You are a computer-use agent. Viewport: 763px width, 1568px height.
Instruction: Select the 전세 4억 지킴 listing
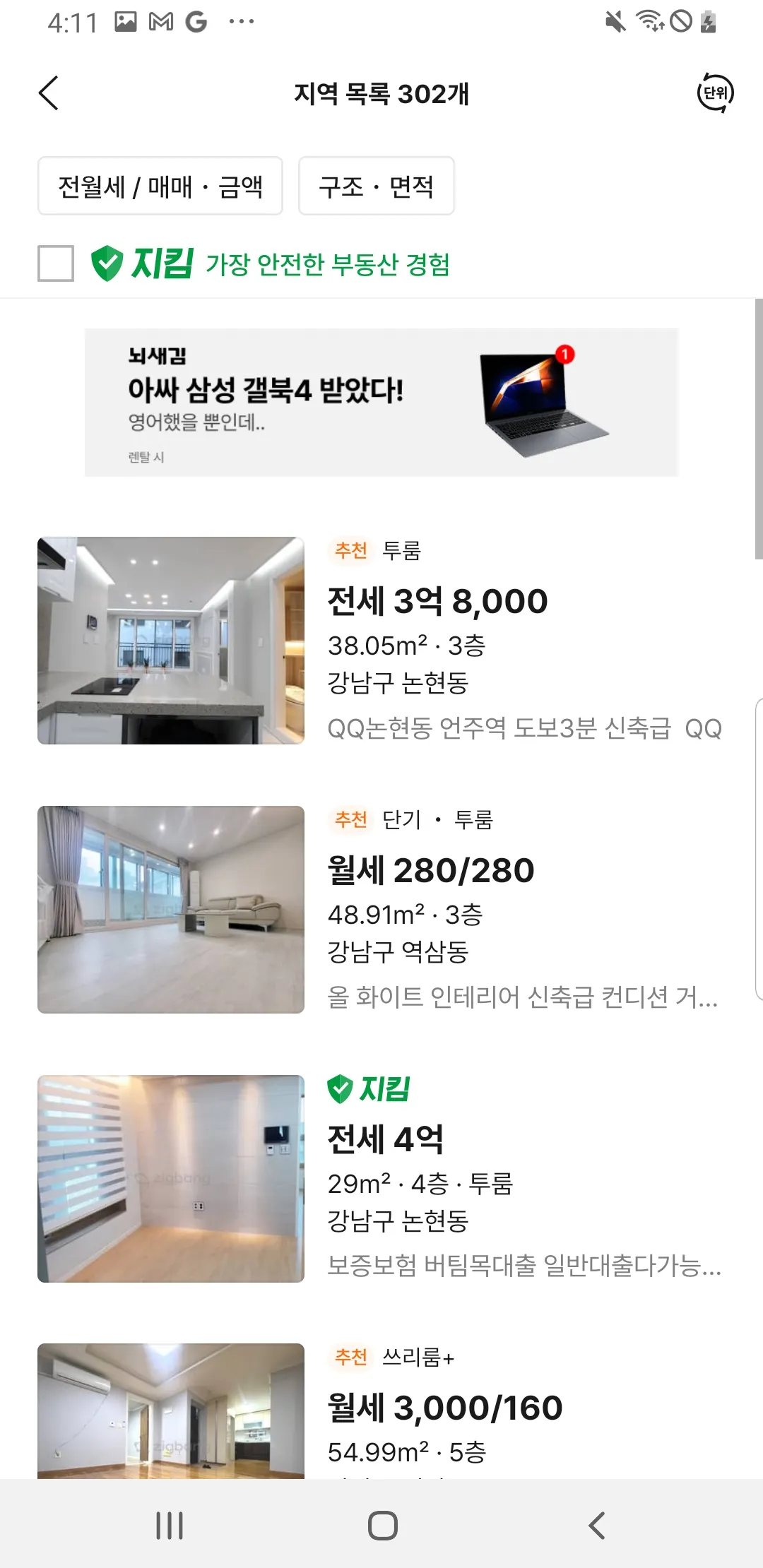coord(381,1178)
